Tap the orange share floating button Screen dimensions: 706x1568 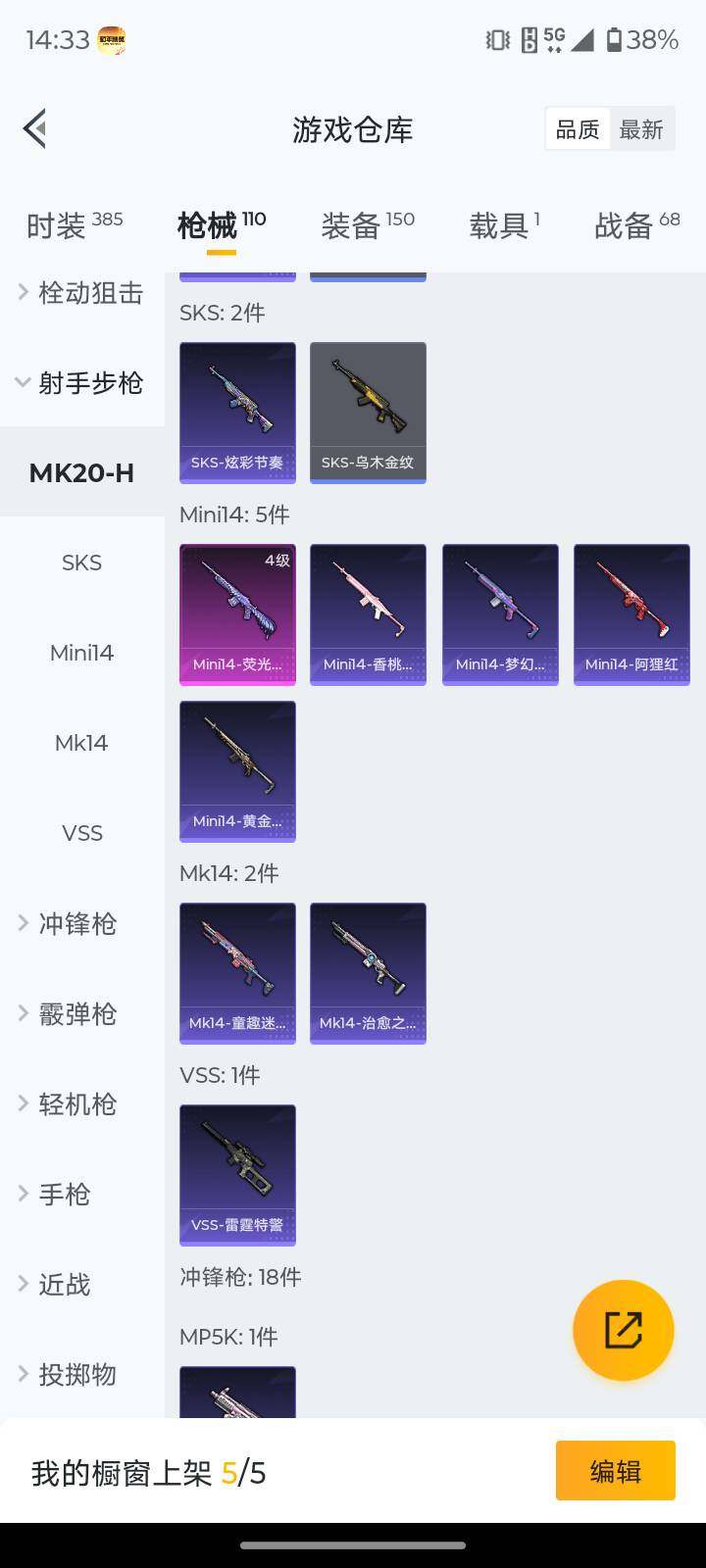pos(623,1330)
